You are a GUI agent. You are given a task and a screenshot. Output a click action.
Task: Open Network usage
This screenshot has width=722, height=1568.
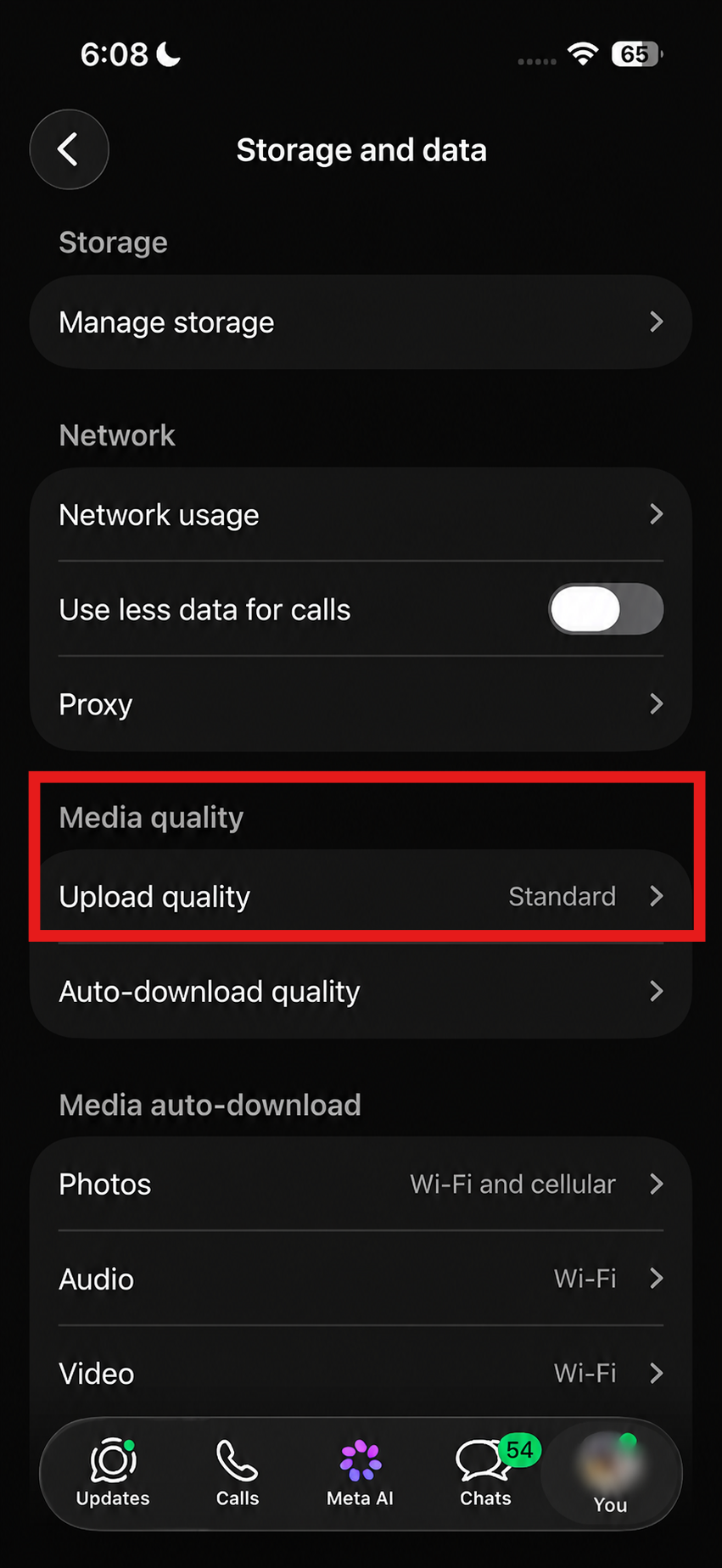tap(361, 514)
